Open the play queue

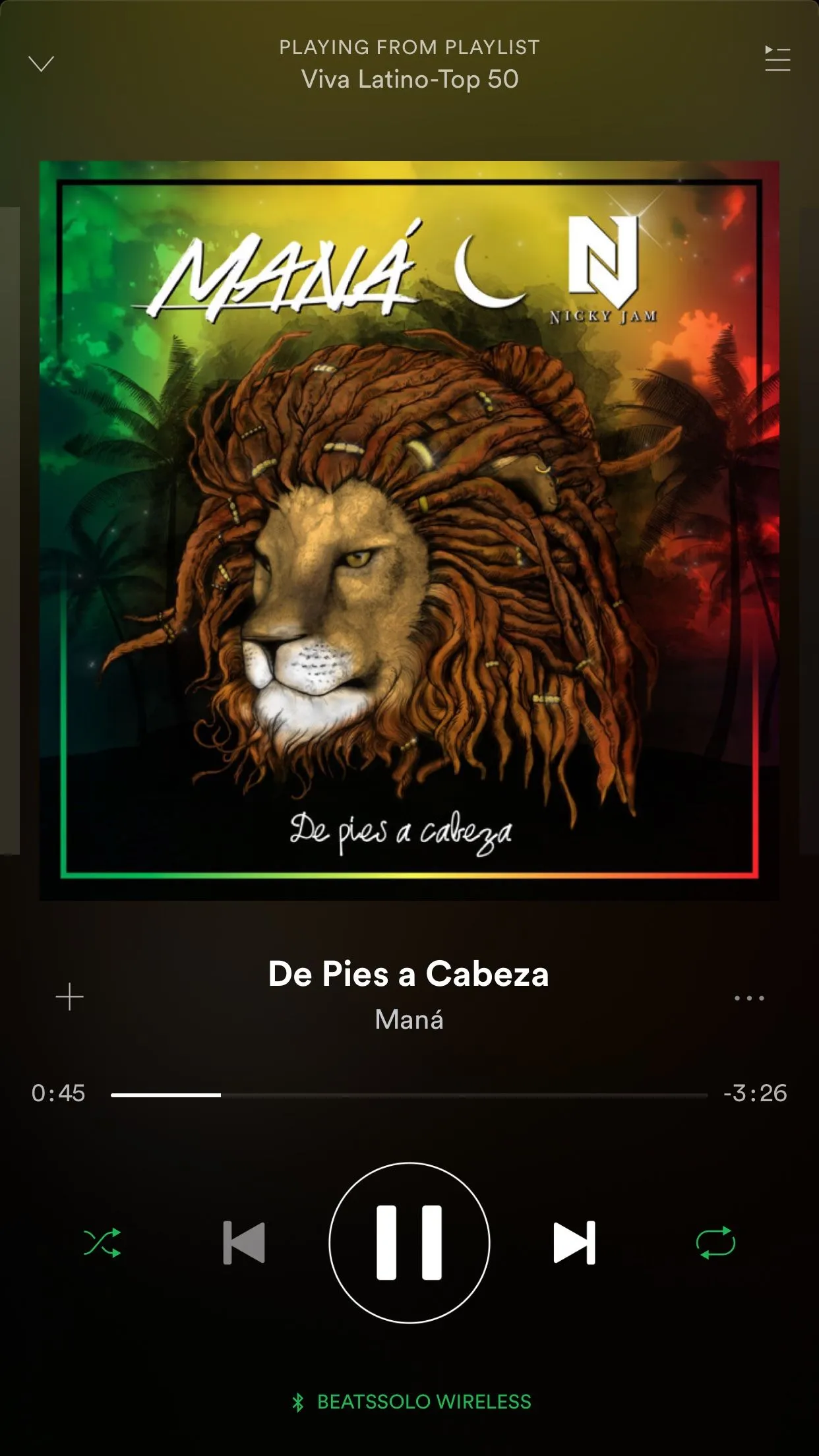(777, 59)
